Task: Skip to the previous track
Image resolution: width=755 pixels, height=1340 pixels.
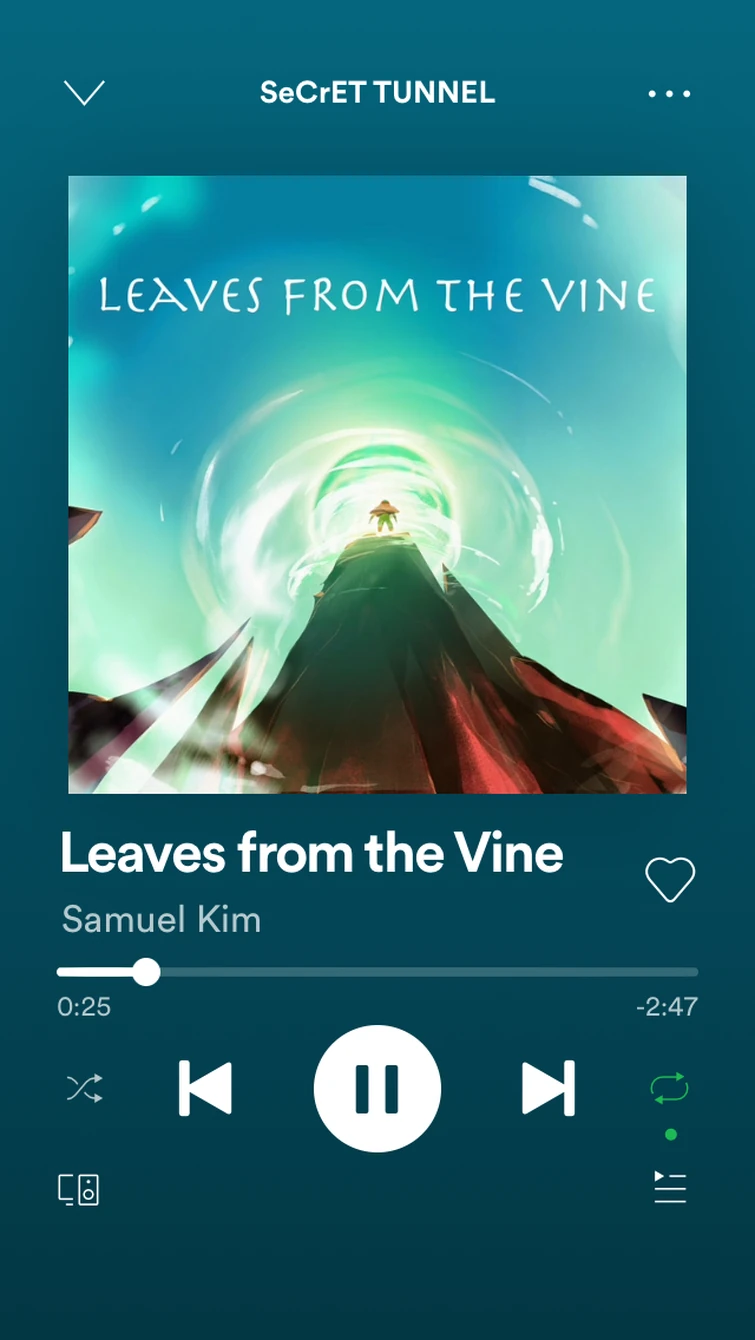Action: (205, 1088)
